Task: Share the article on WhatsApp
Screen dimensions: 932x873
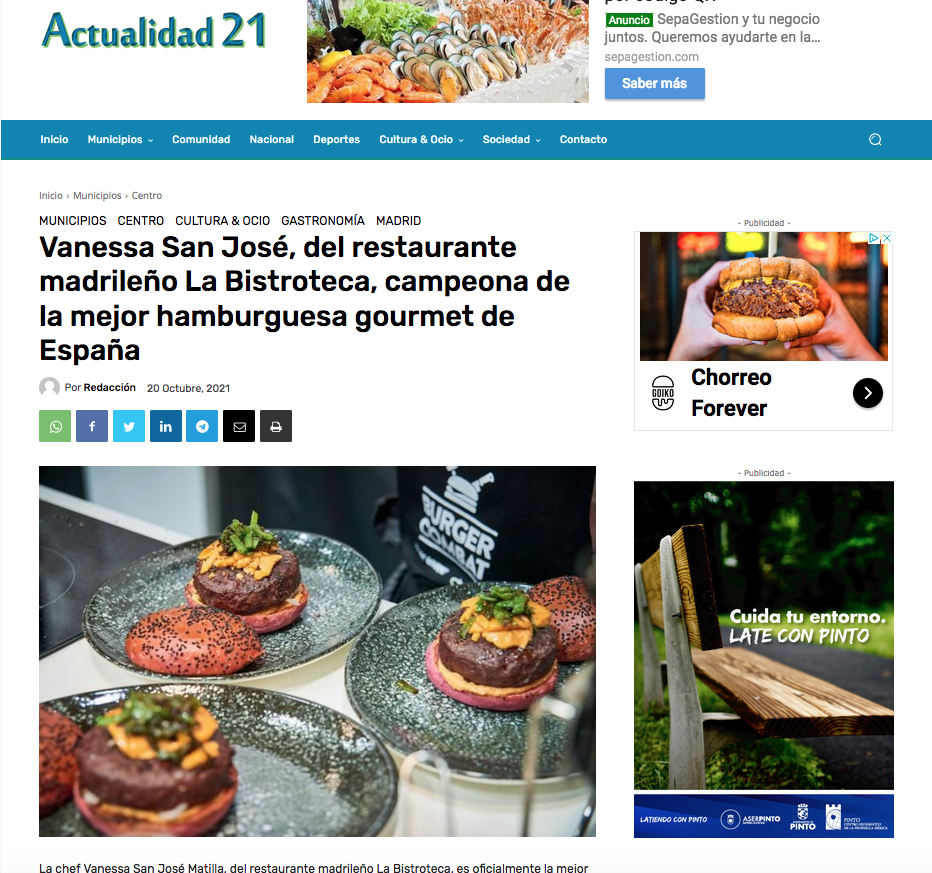Action: pos(55,426)
